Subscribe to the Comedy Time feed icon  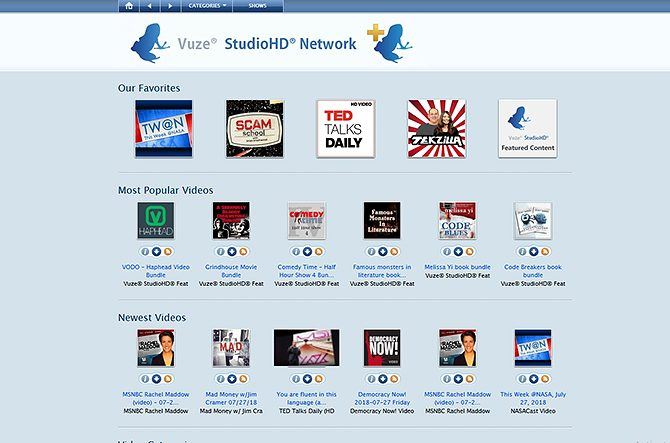[x=319, y=251]
